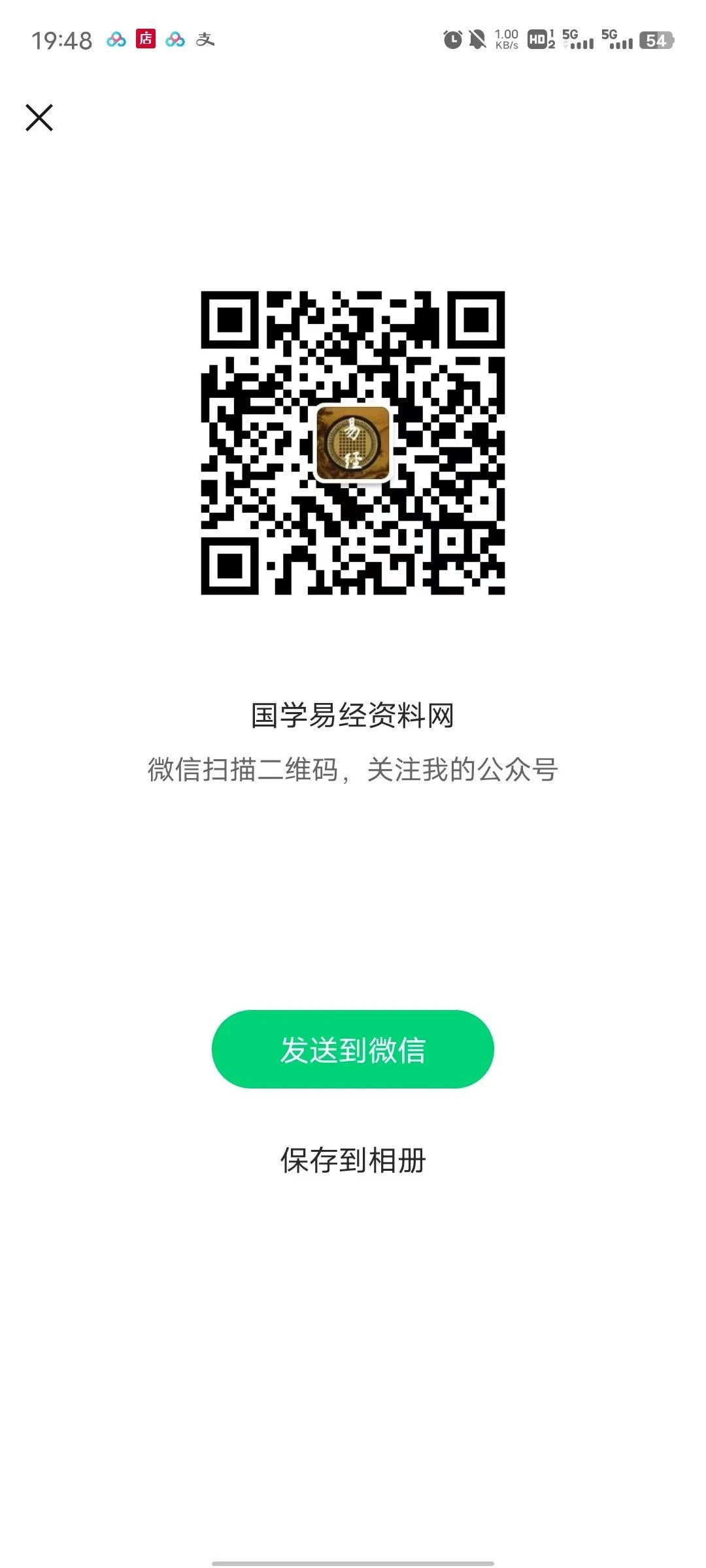Close the QR code page
The image size is (706, 1568).
pos(39,118)
